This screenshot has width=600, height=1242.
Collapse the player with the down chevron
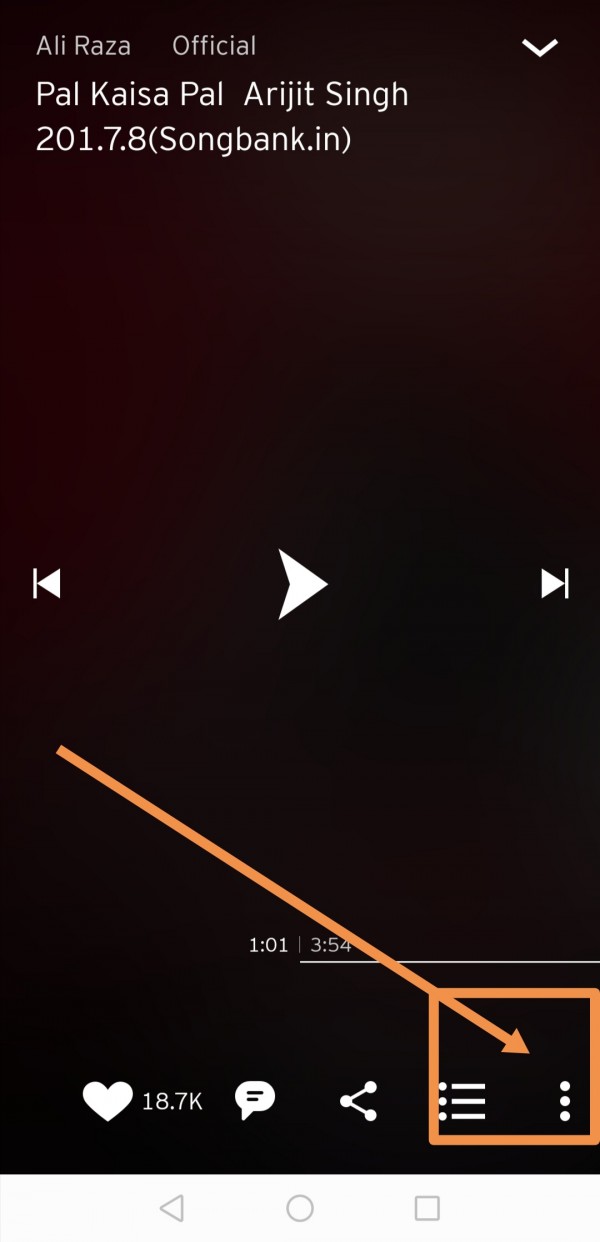540,48
